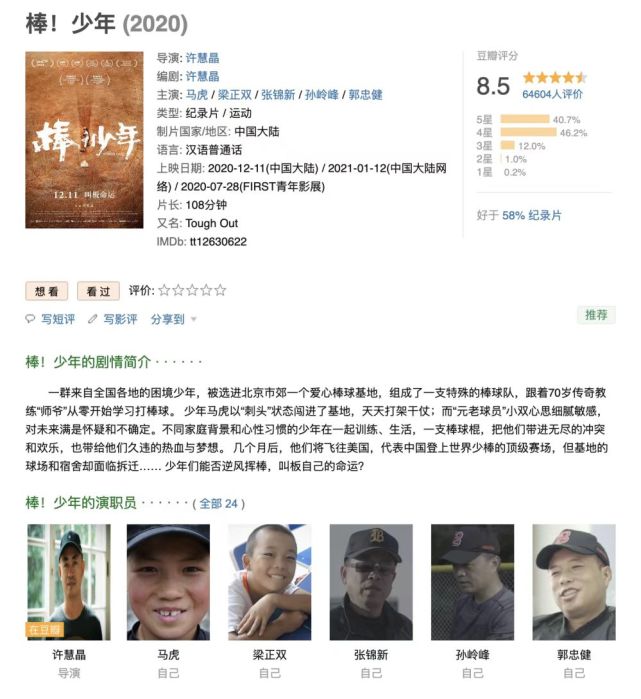Open 郭忠健 link in cast line
Screen dimensions: 641x699
click(x=365, y=94)
